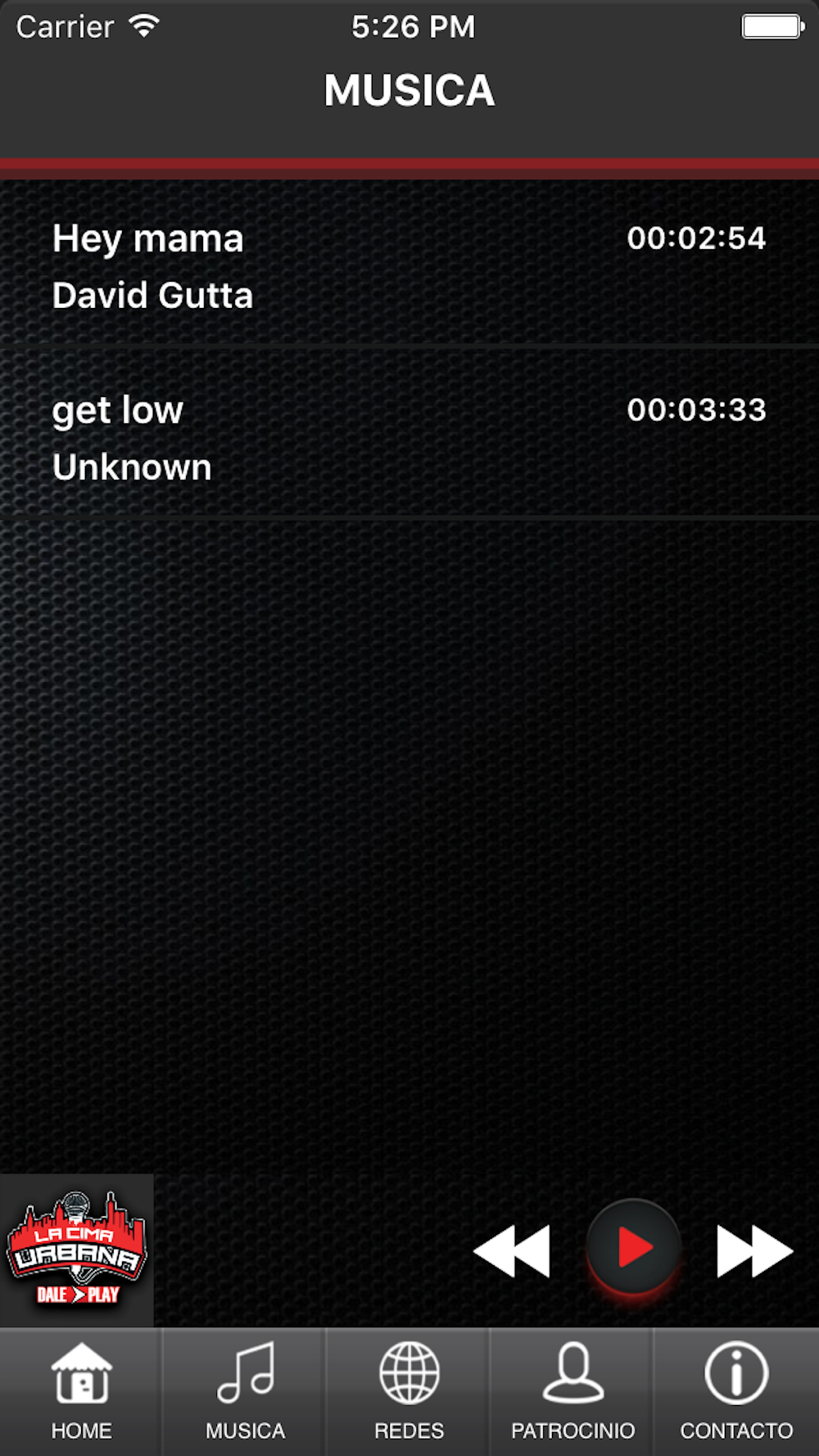The height and width of the screenshot is (1456, 819).
Task: Switch to the Contacto tab
Action: point(736,1392)
